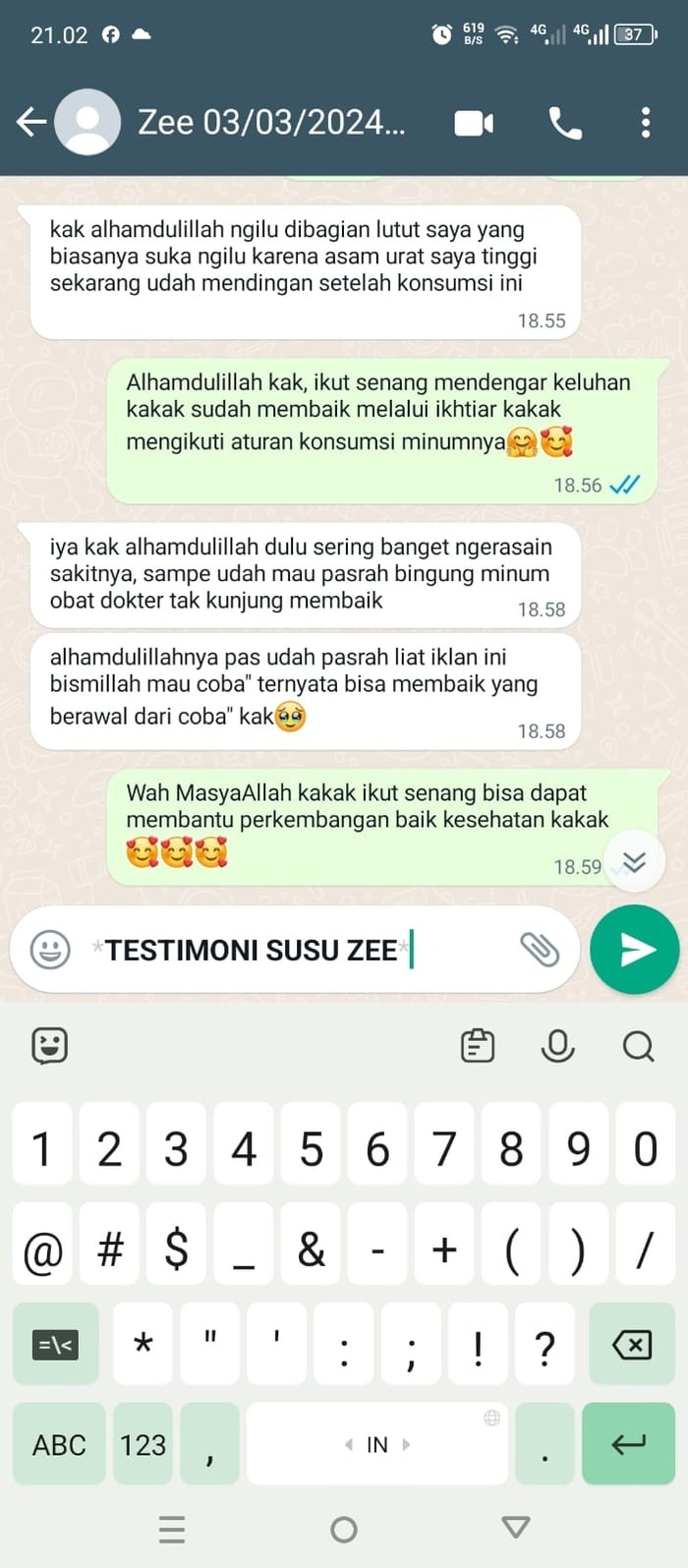Start keyboard voice input microphone
The height and width of the screenshot is (1568, 688).
point(557,1046)
